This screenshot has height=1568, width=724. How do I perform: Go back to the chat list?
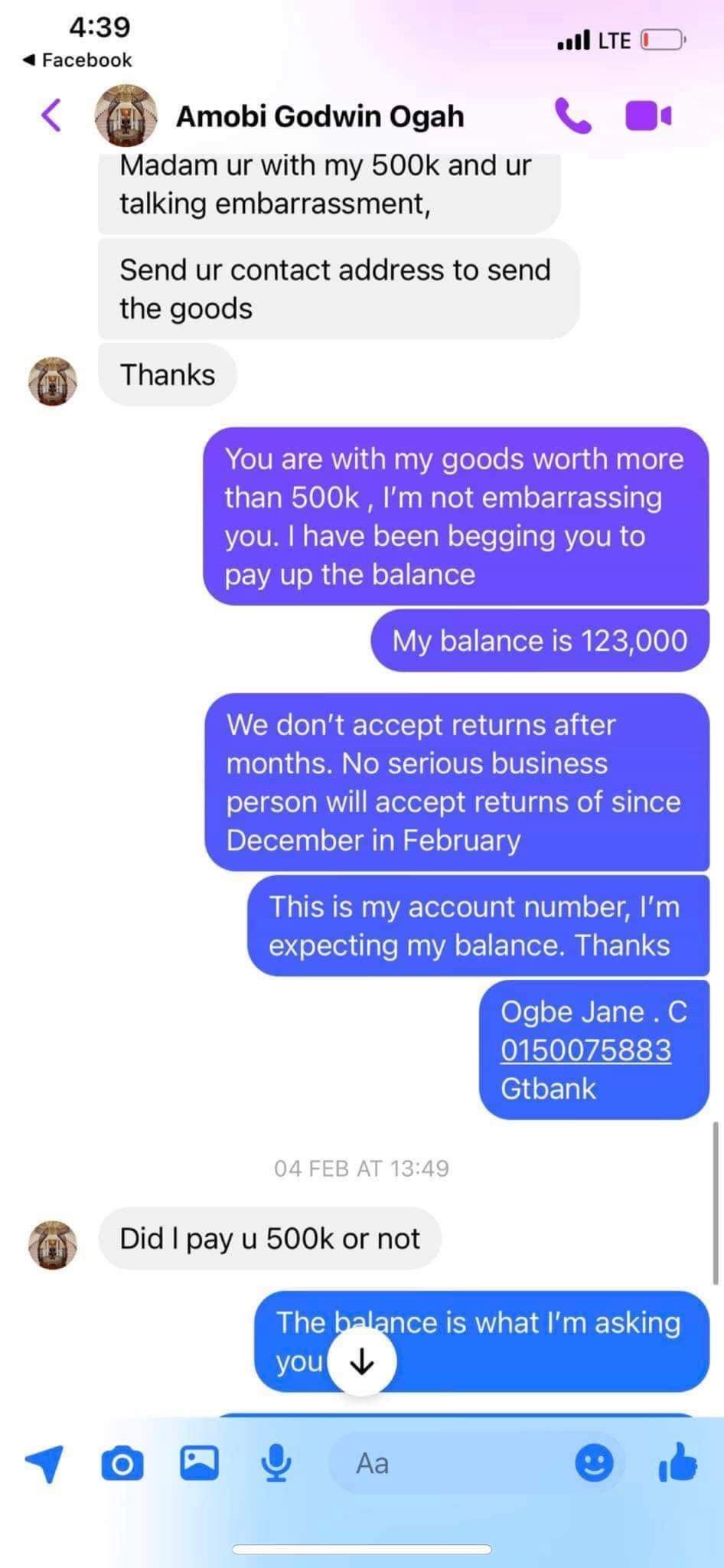(x=51, y=116)
